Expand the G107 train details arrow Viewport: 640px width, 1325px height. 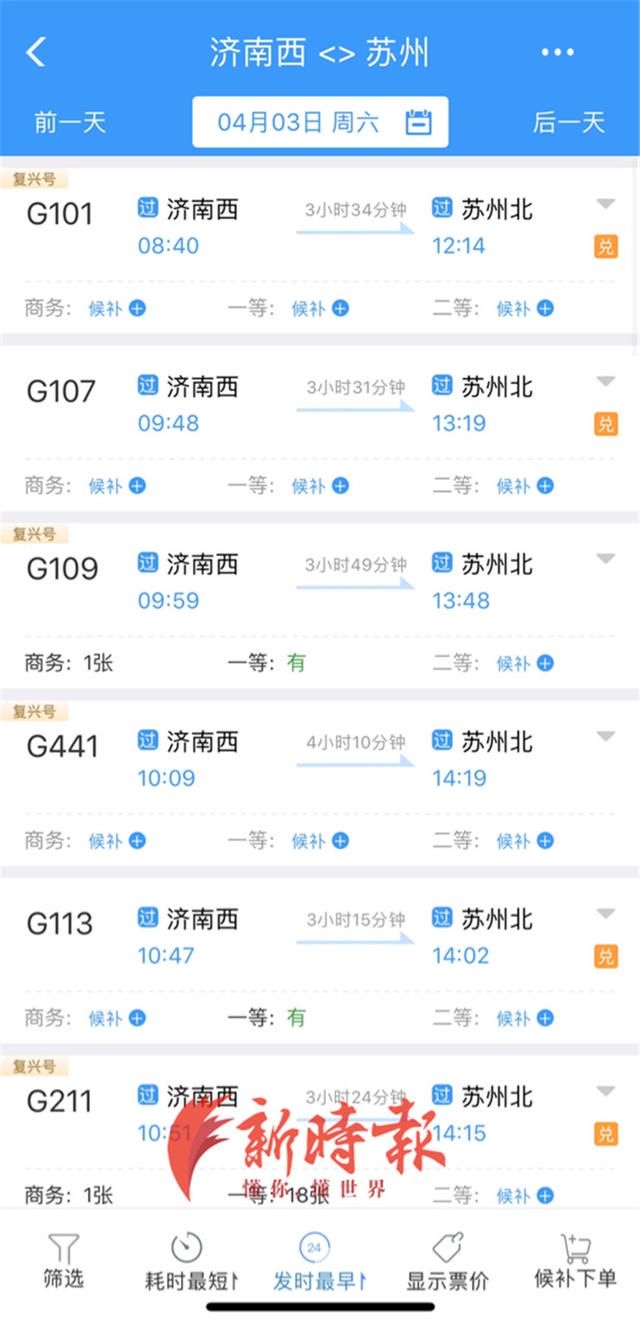point(605,381)
